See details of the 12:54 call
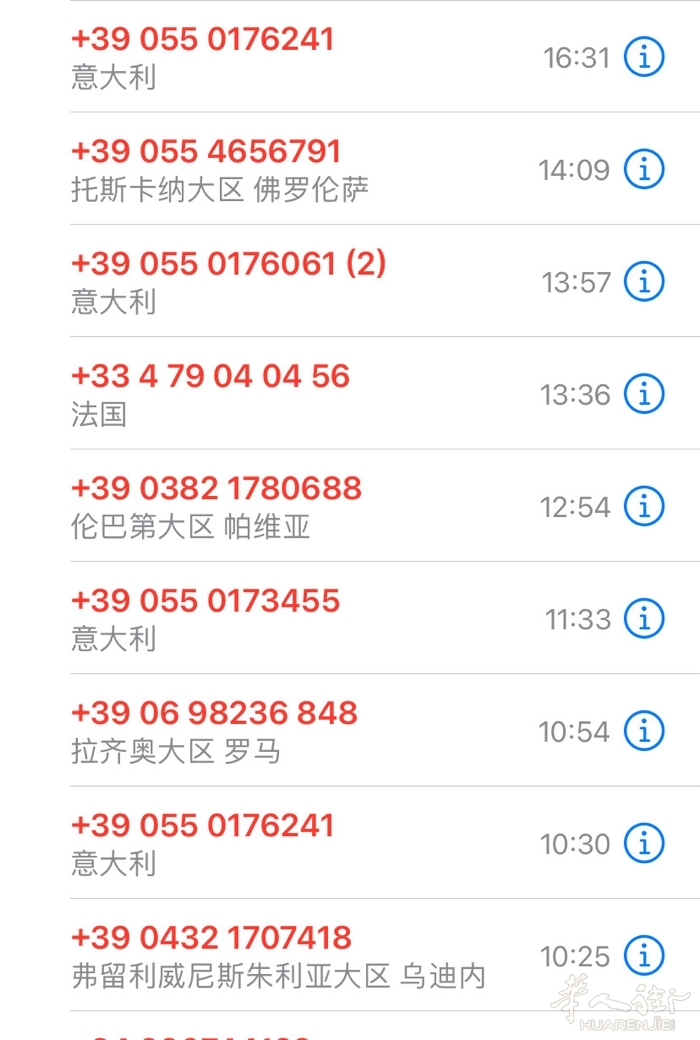This screenshot has width=700, height=1040. click(644, 506)
